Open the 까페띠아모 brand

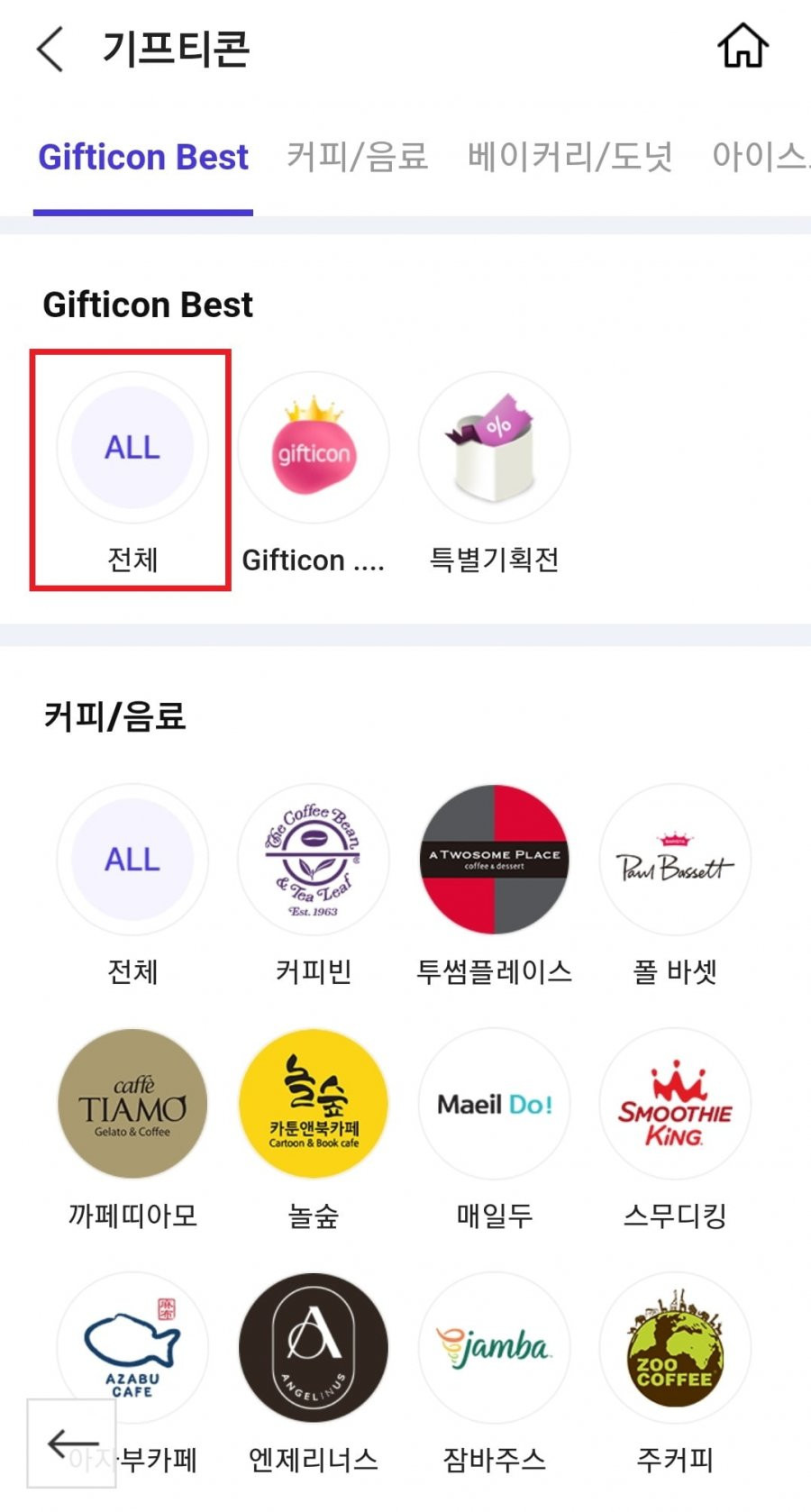(132, 1104)
